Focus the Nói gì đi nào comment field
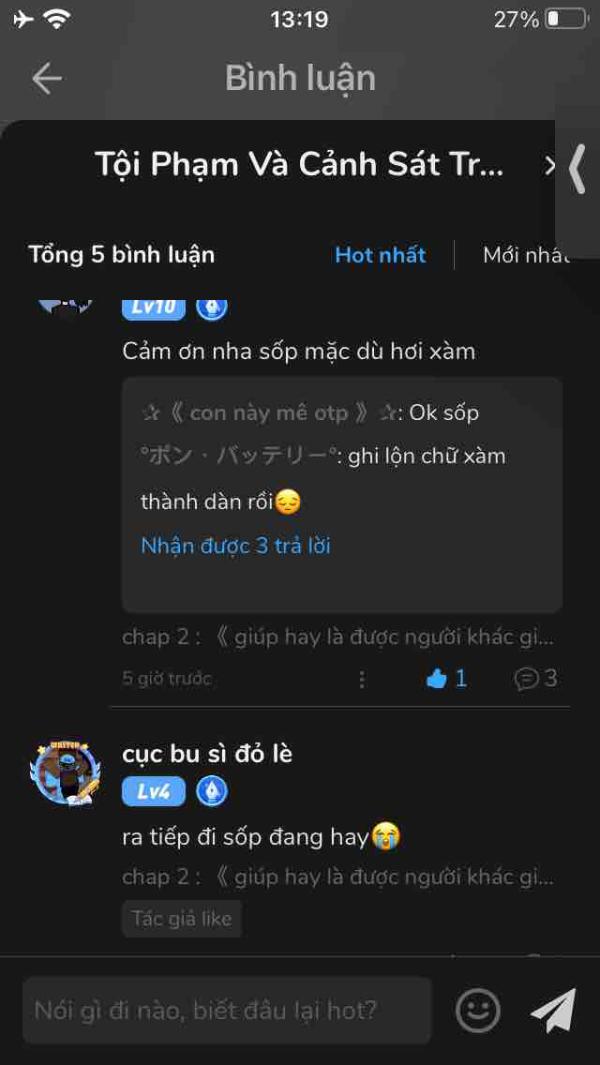 227,1010
